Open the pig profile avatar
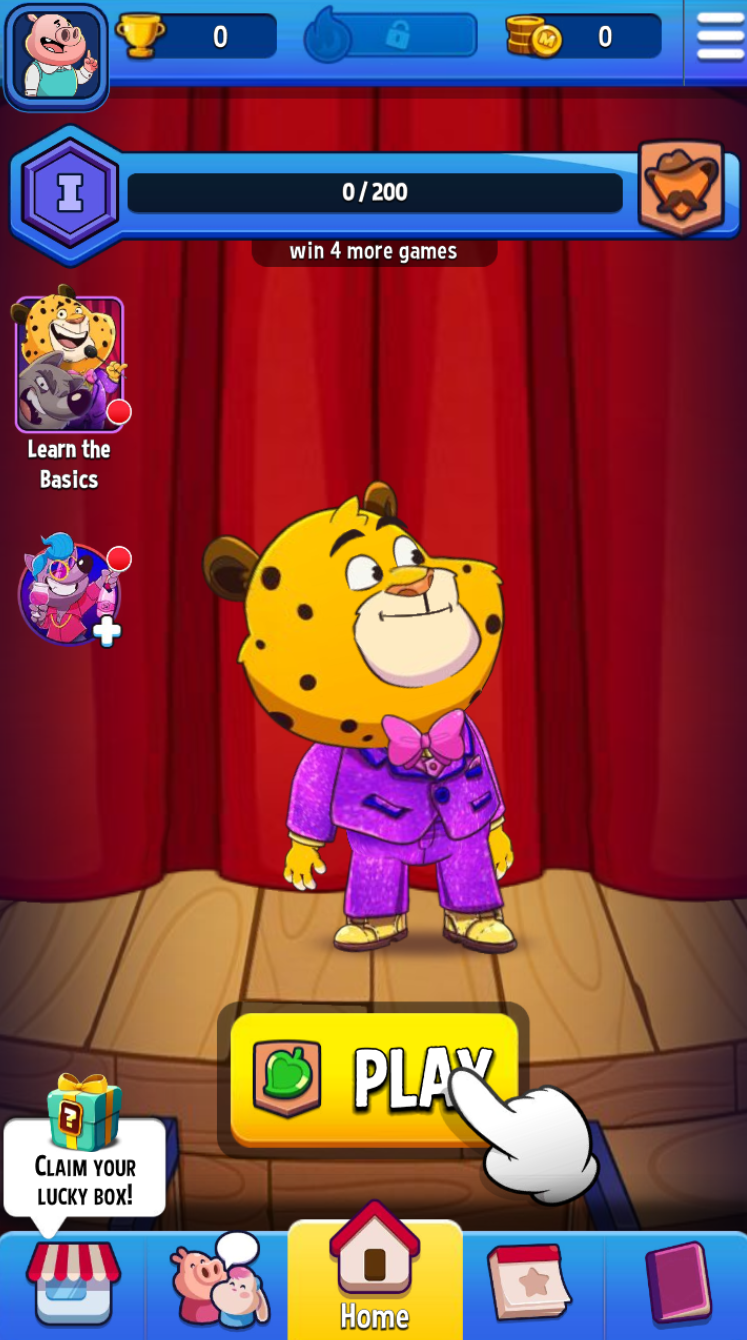 [56, 55]
